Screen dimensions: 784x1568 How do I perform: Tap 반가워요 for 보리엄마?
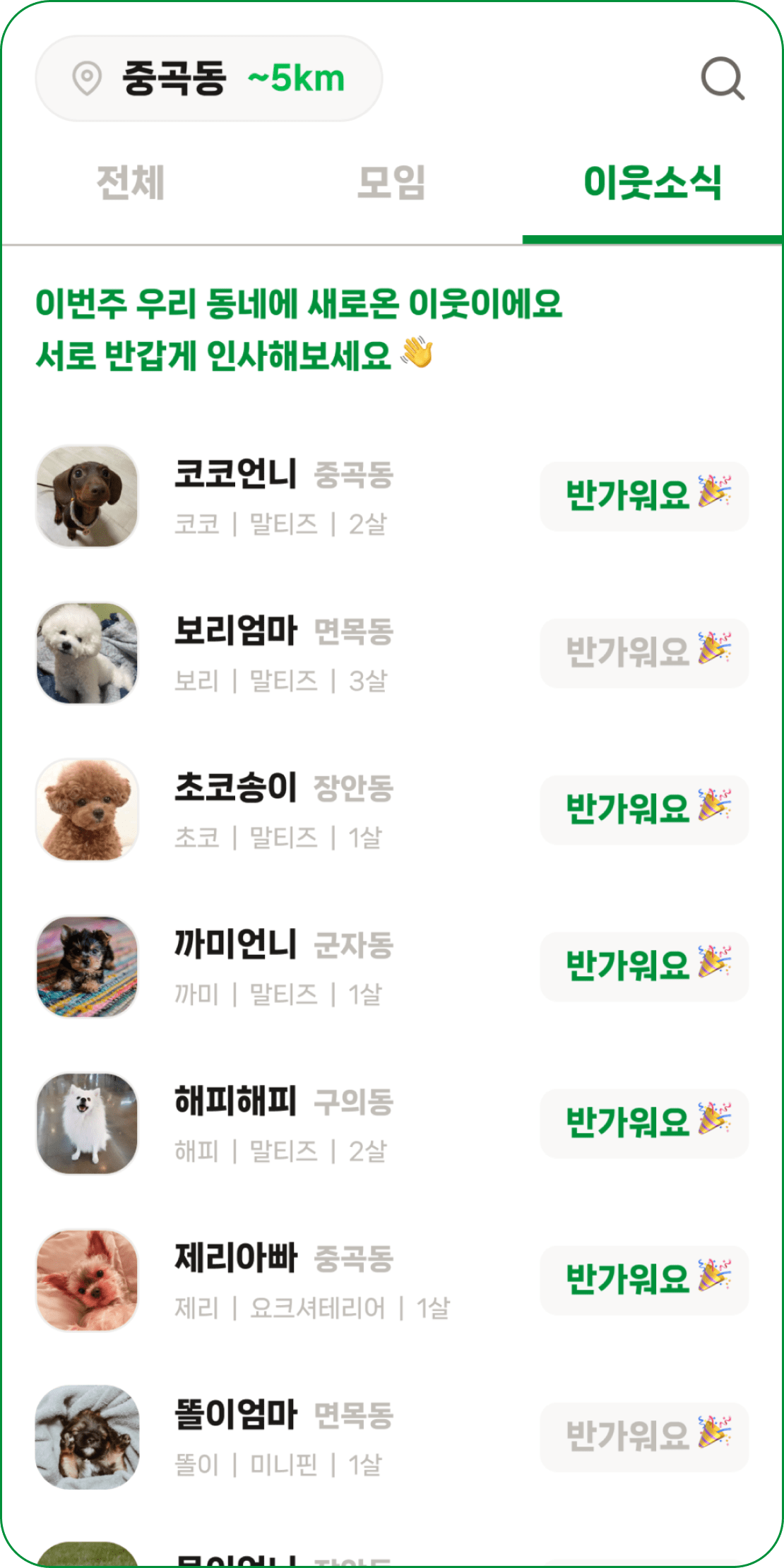click(x=644, y=653)
